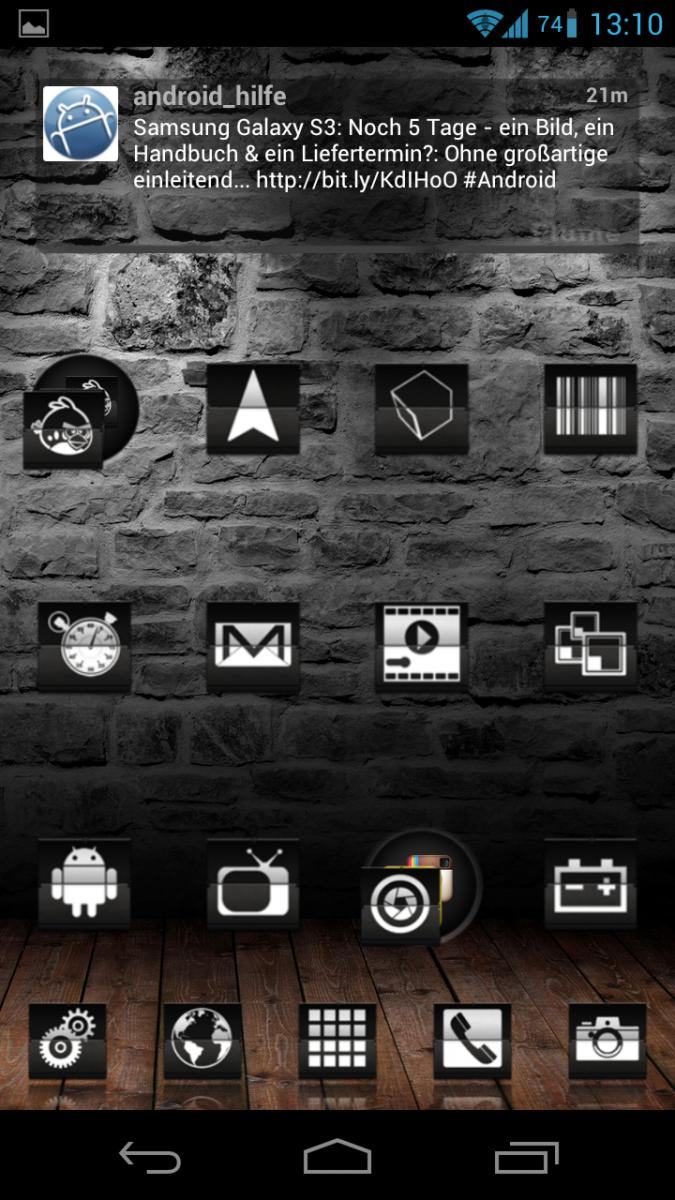Open the cube box app
The width and height of the screenshot is (675, 1200).
(x=421, y=409)
